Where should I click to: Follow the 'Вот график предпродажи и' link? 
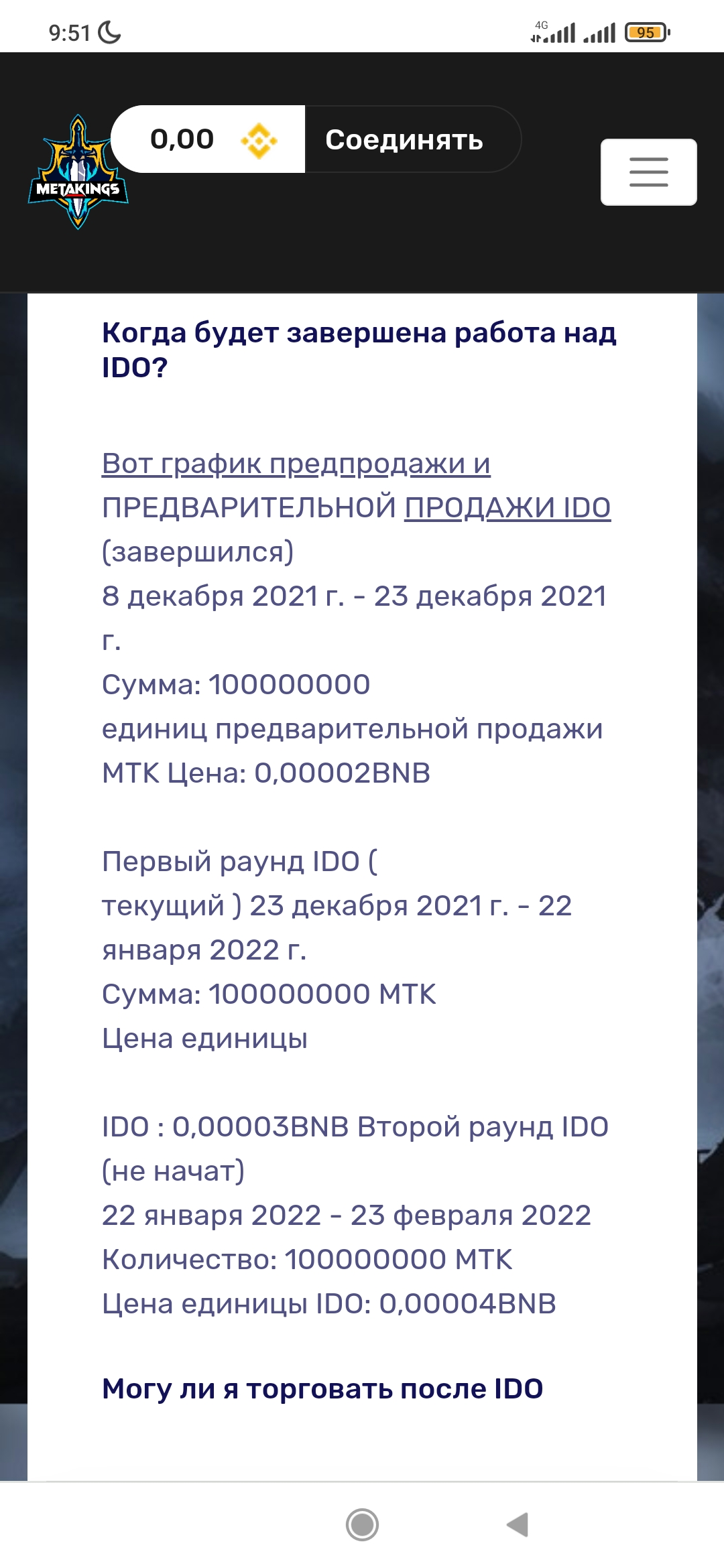[296, 464]
